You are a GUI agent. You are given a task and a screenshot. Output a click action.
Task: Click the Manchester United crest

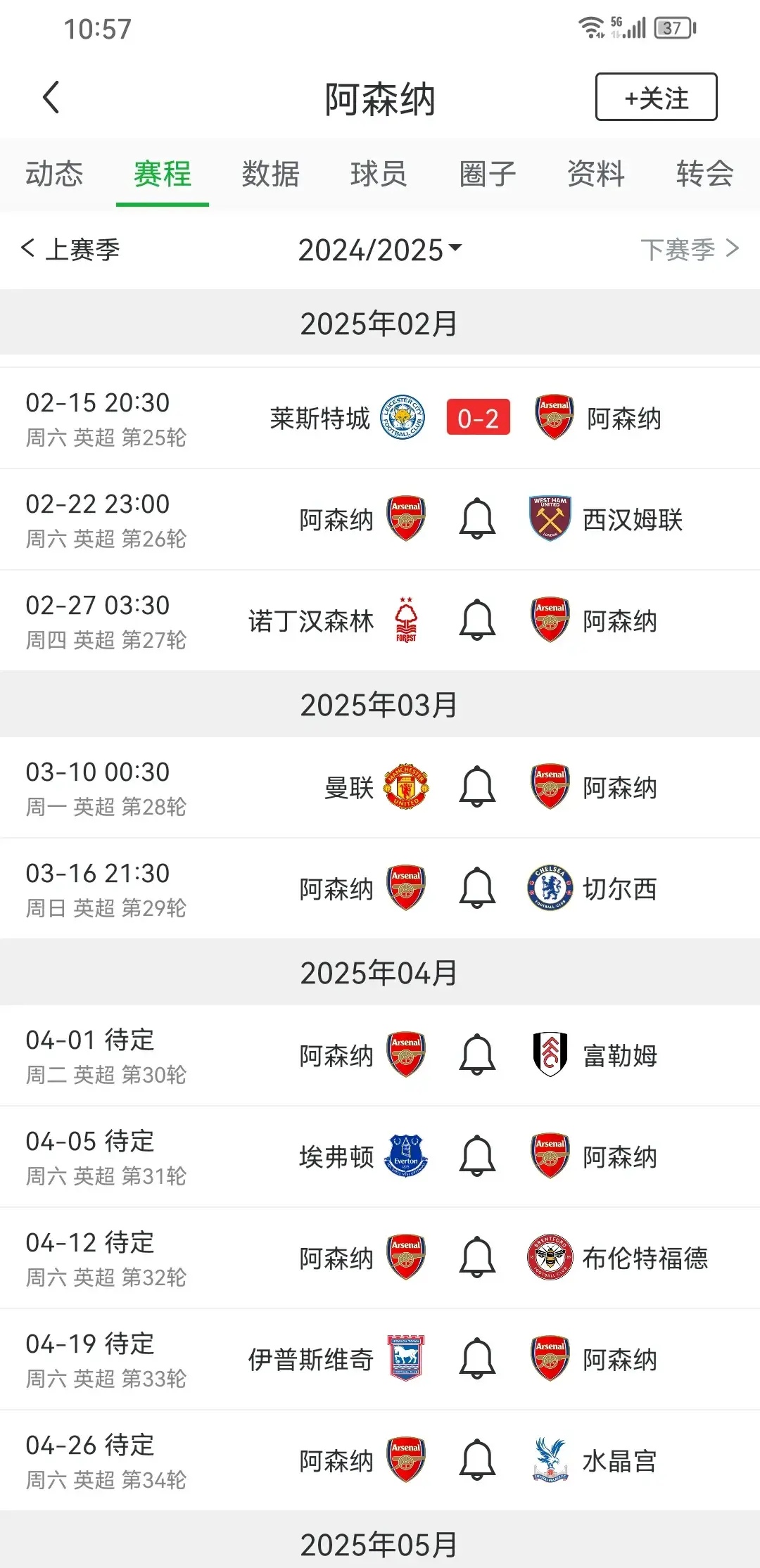[x=403, y=786]
